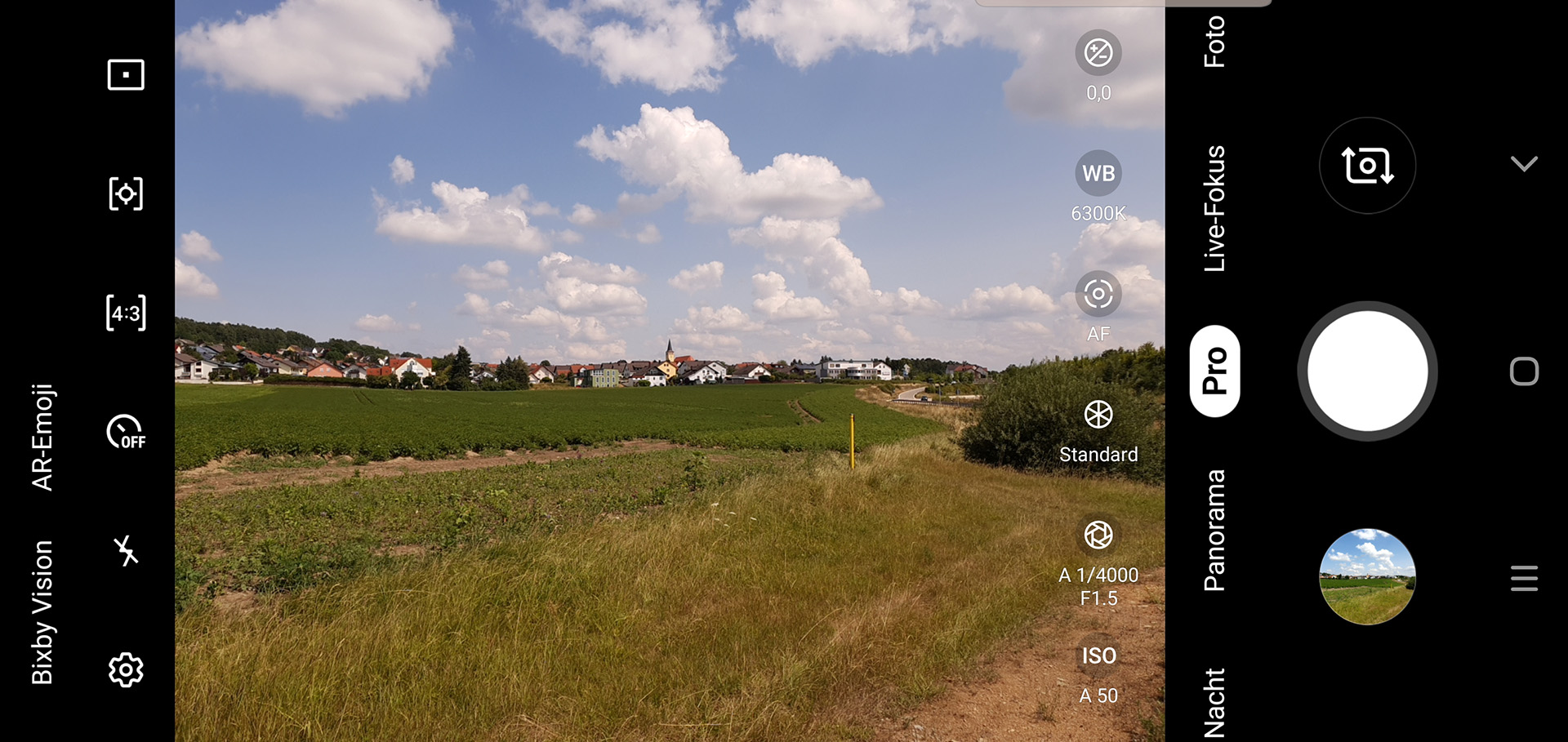Open the focus area option

click(126, 75)
